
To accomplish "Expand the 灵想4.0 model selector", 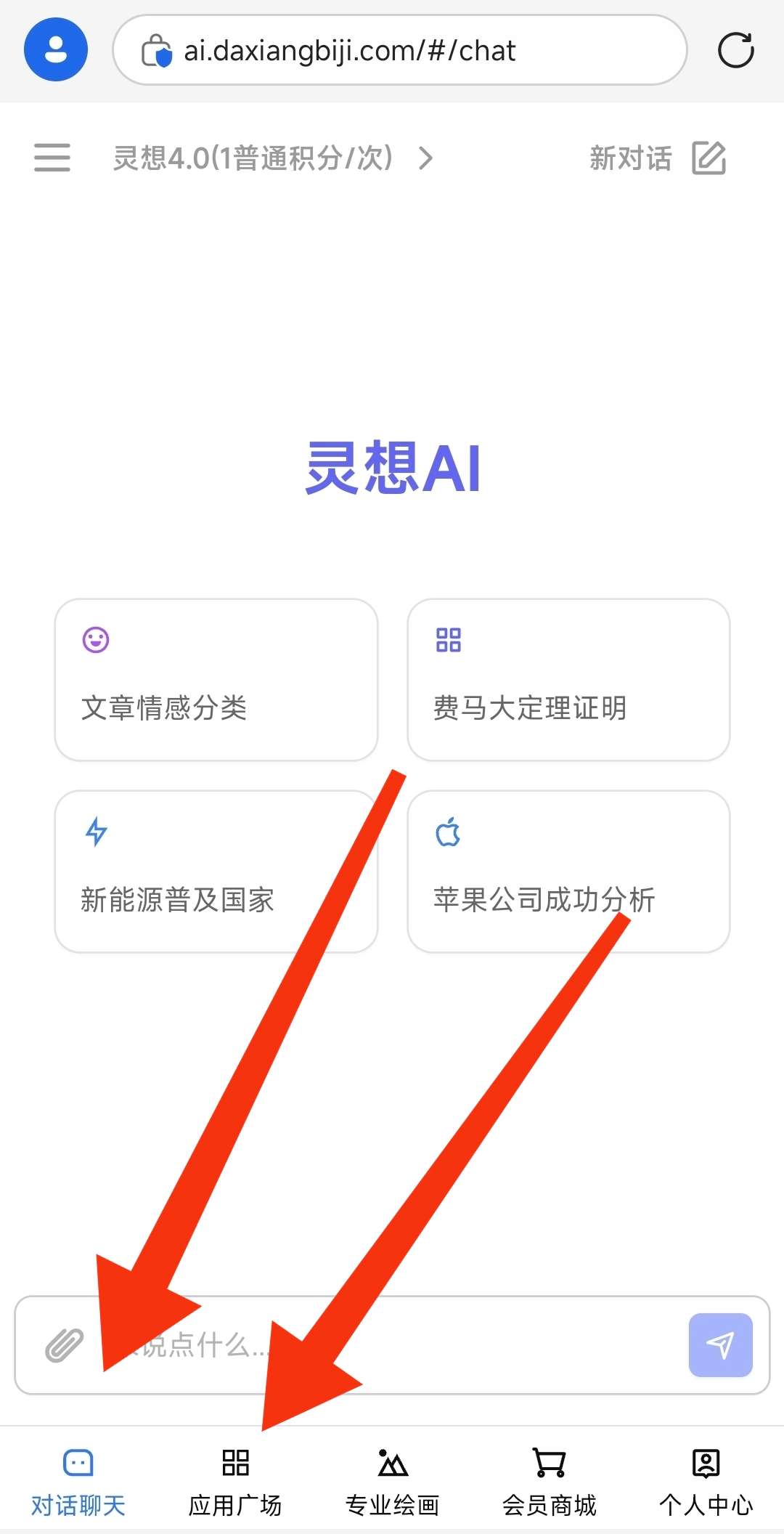I will [x=272, y=158].
